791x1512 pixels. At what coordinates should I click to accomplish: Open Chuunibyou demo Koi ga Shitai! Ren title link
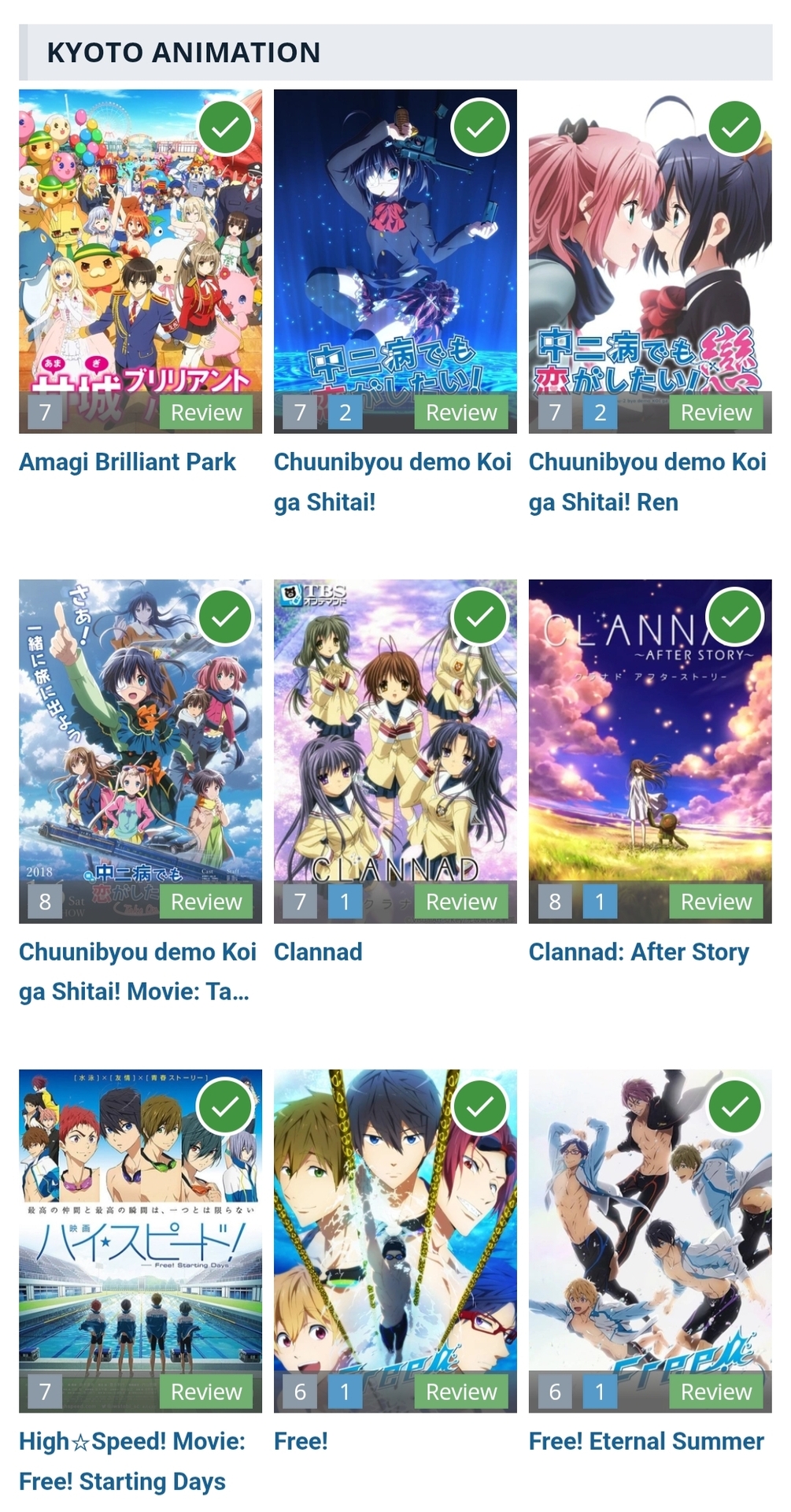coord(647,481)
